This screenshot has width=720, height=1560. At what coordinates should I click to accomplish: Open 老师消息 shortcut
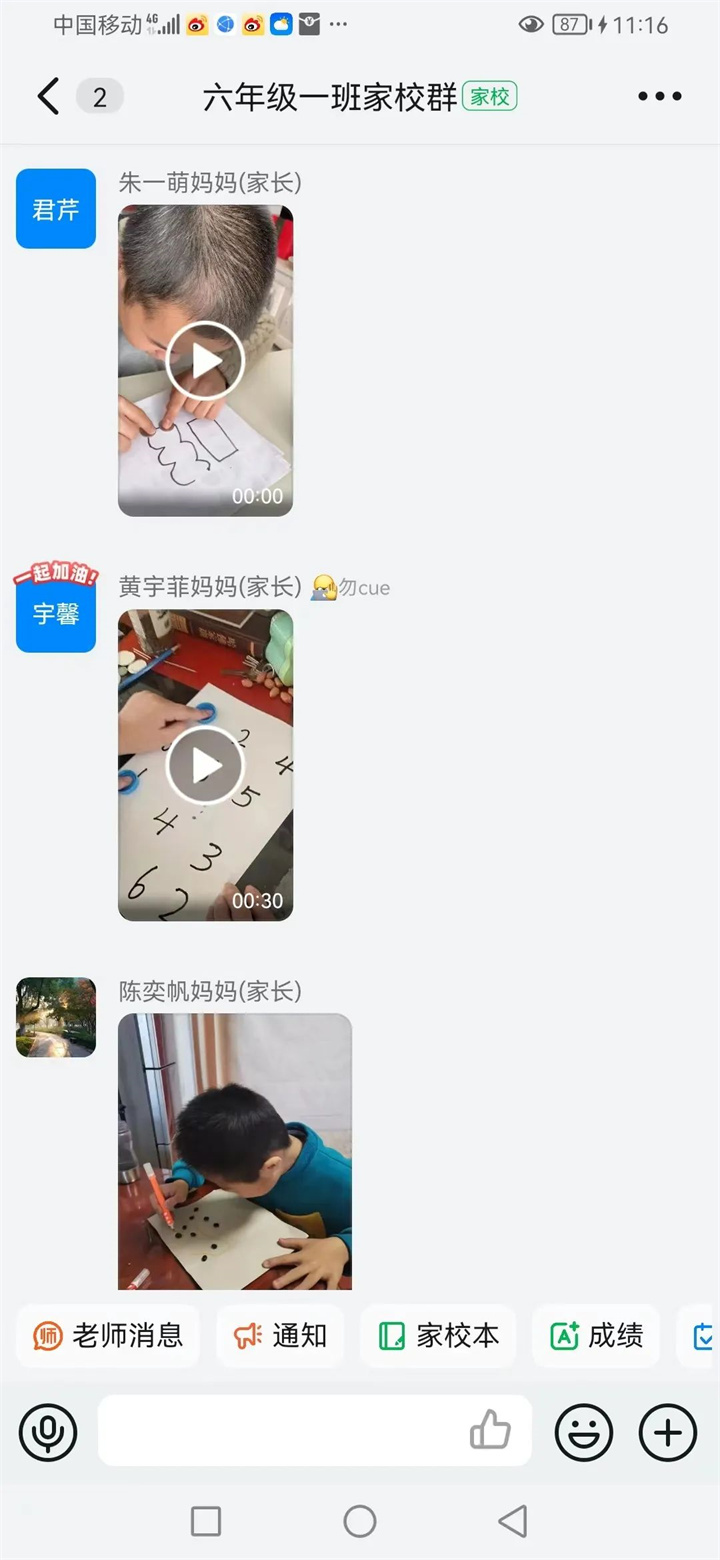pos(108,1335)
